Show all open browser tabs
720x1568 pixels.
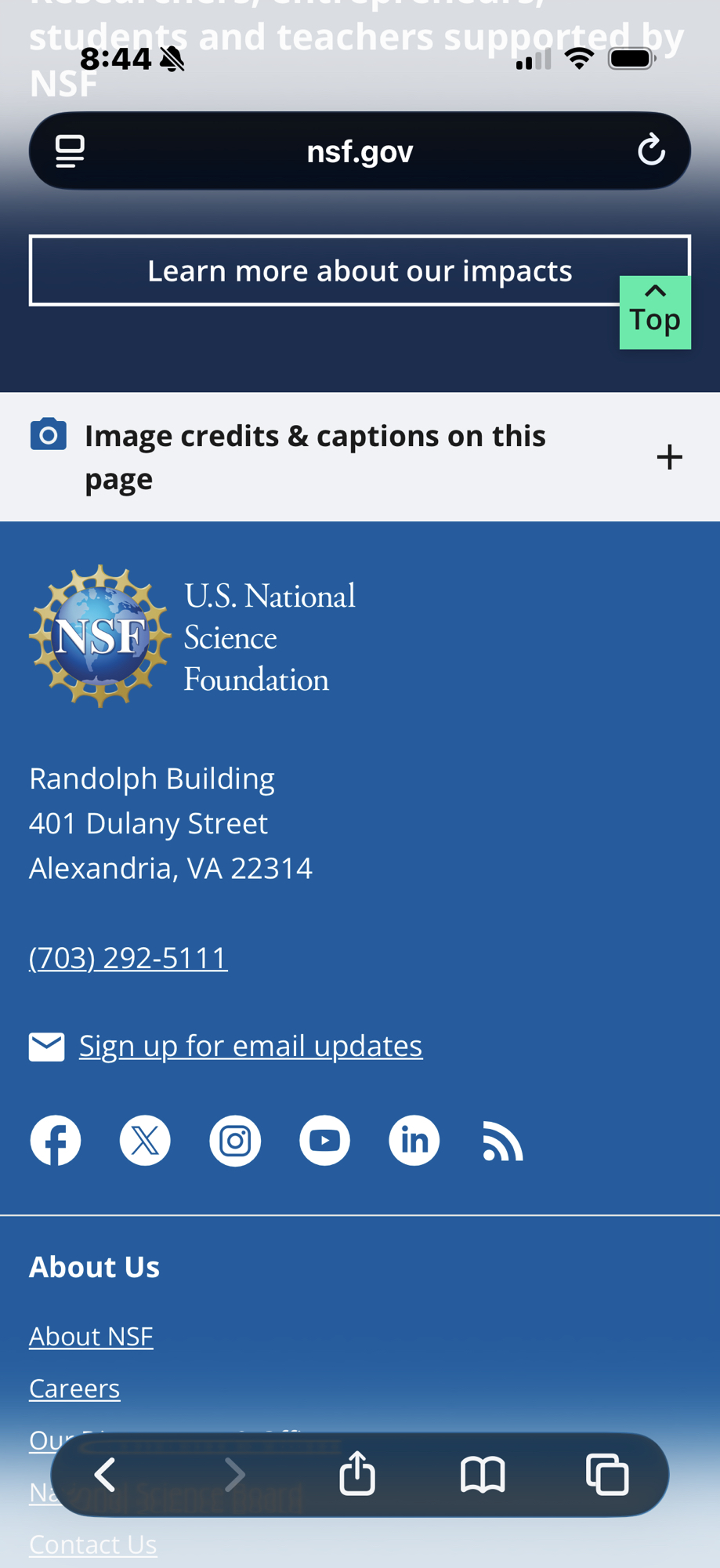tap(607, 1475)
